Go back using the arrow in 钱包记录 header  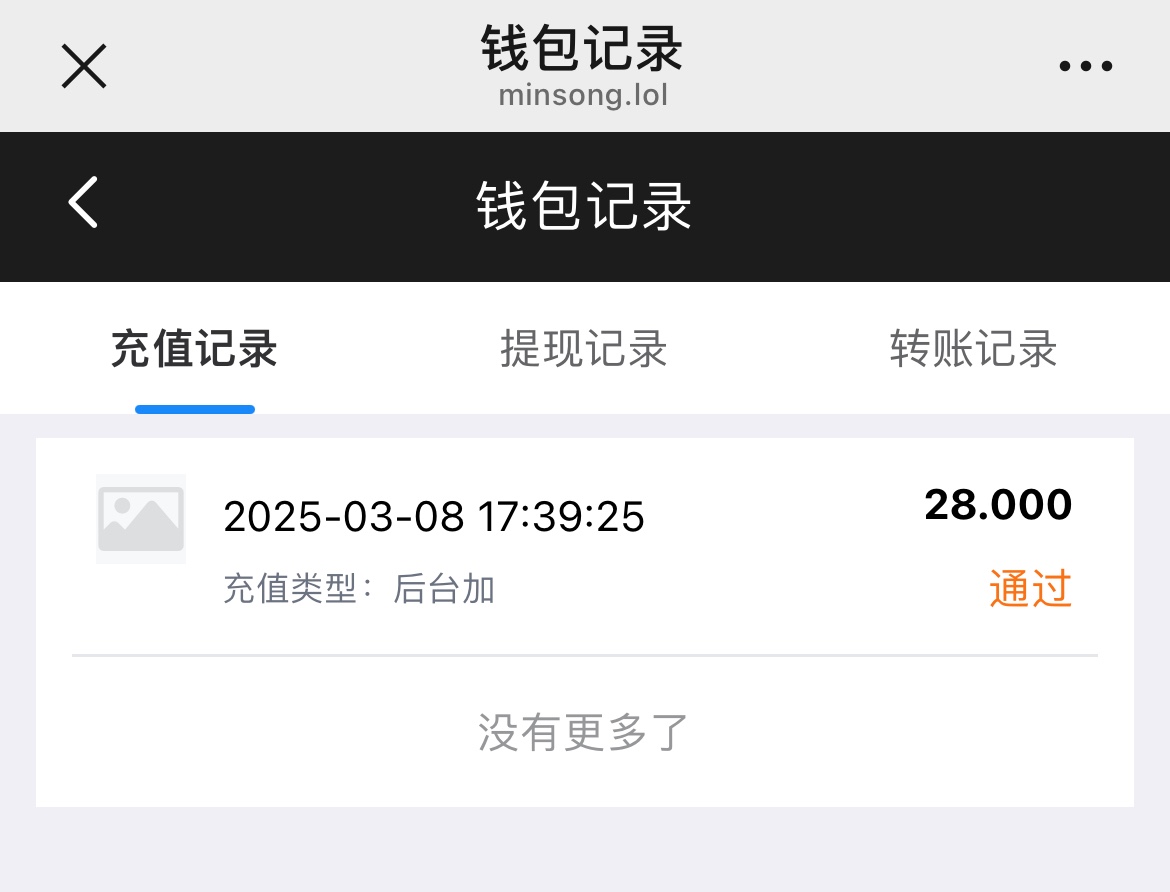[x=84, y=202]
